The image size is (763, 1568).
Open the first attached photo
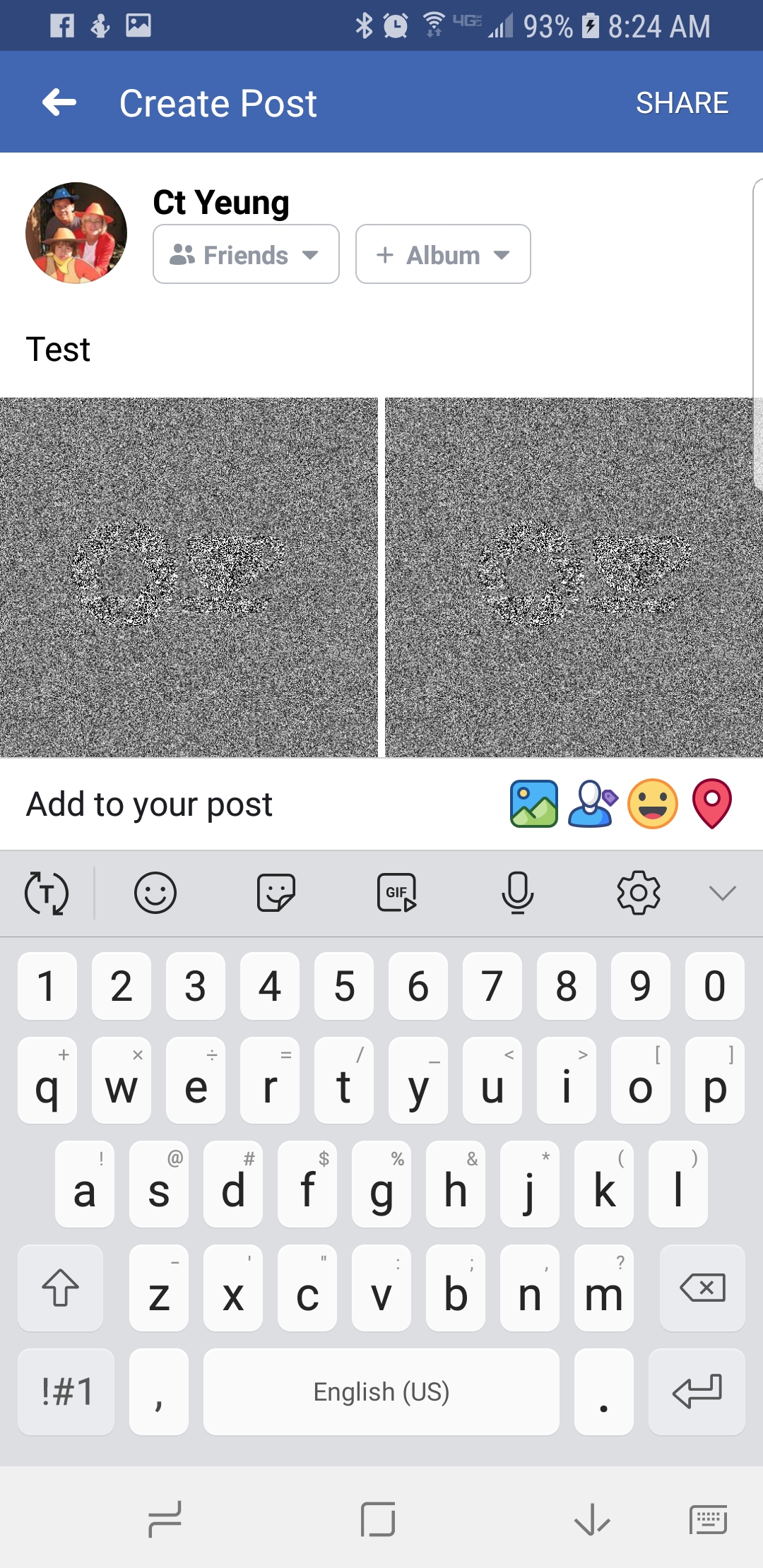(x=189, y=577)
